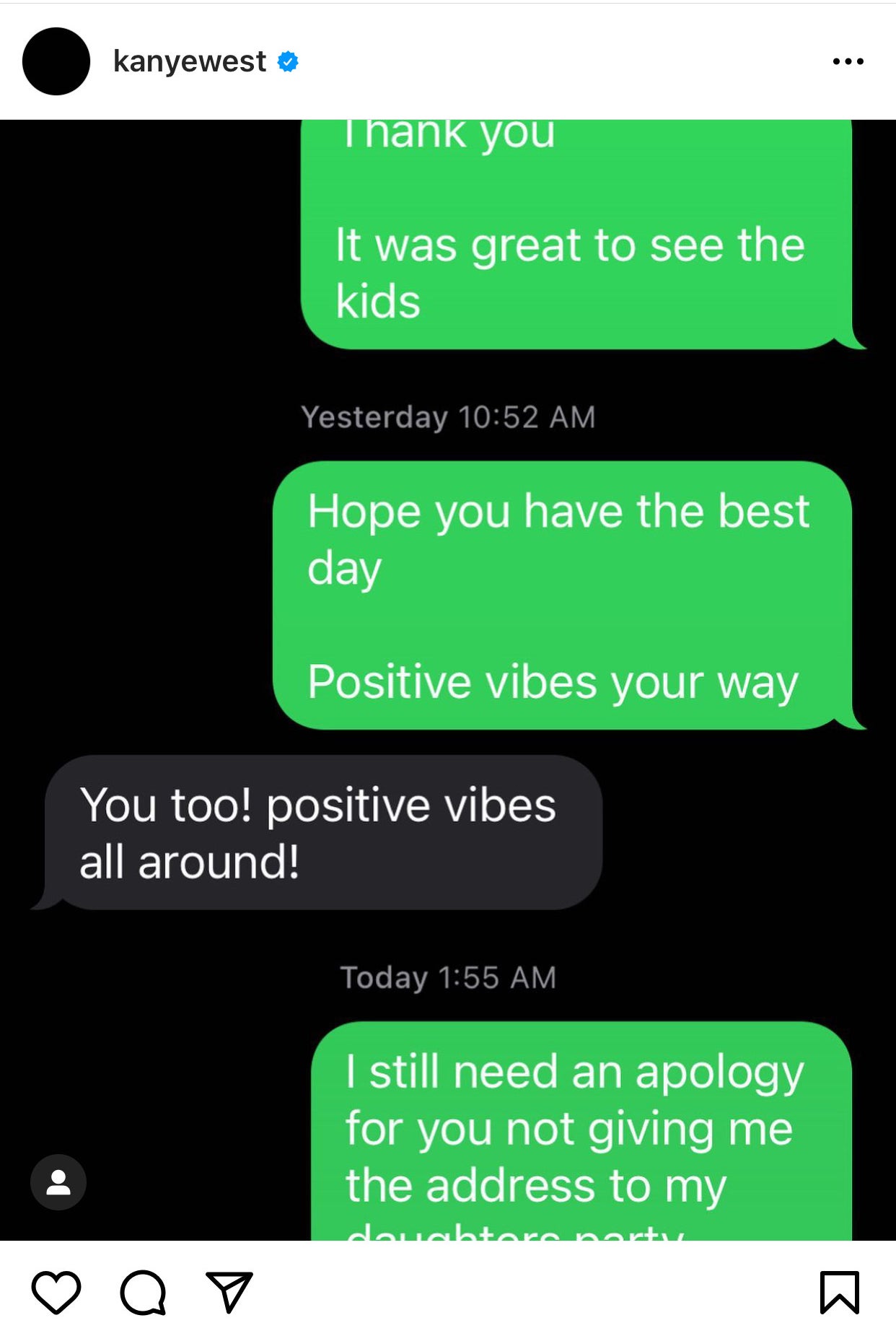Open the posted text message screenshot
Screen dimensions: 896x1323
pyautogui.click(x=447, y=678)
